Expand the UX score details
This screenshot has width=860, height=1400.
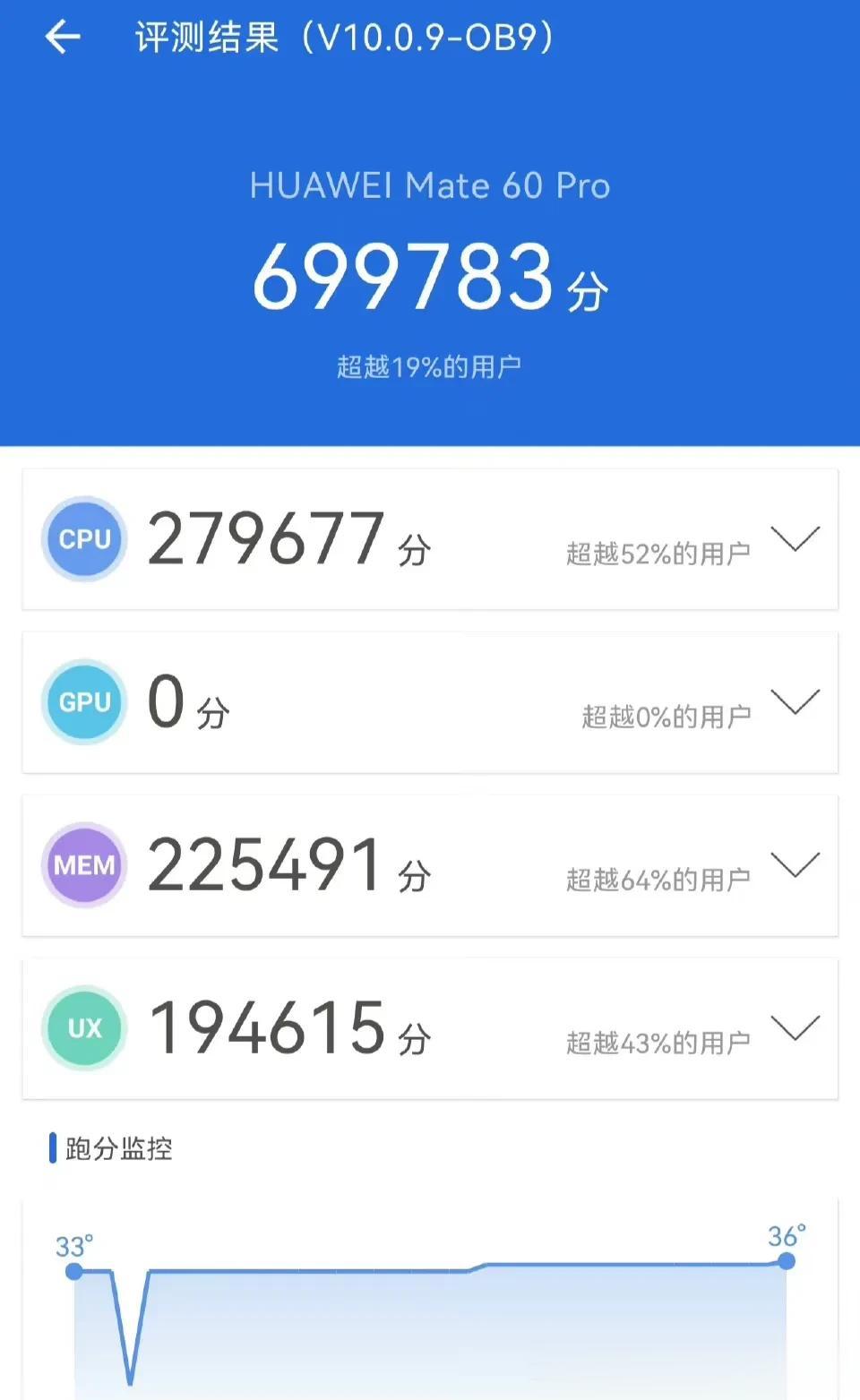tap(794, 1028)
